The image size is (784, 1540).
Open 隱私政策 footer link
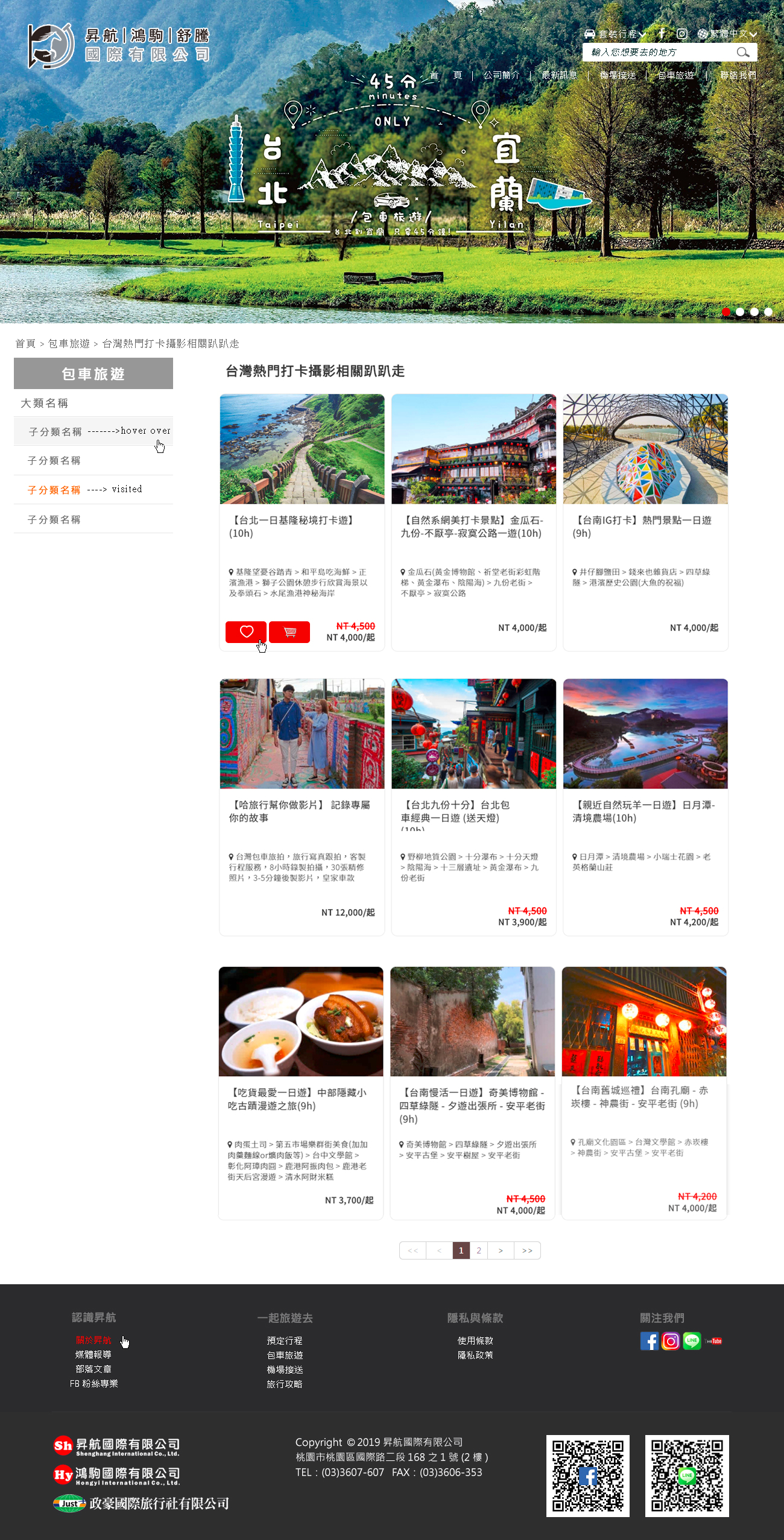475,1355
